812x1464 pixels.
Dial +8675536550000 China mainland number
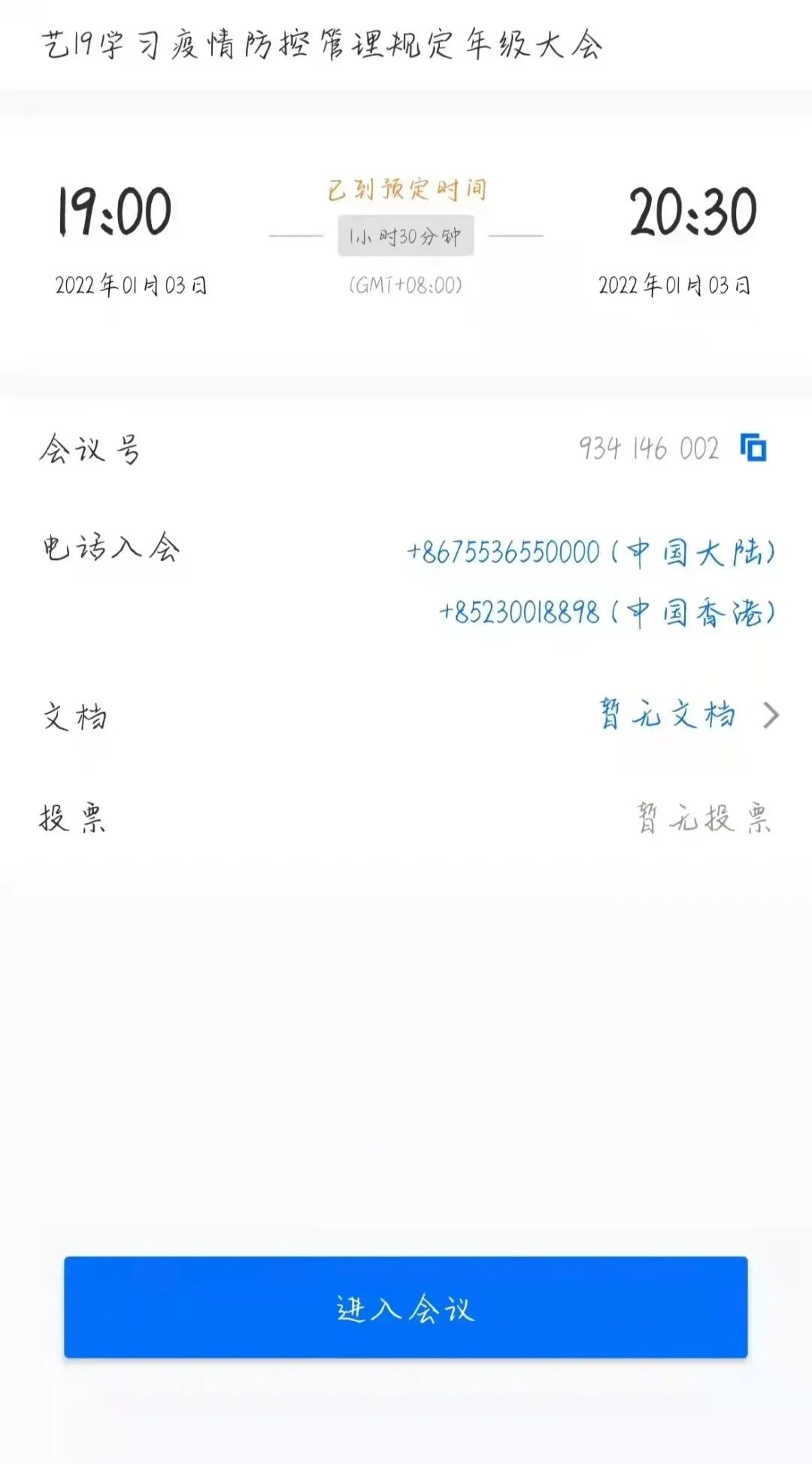[x=591, y=553]
